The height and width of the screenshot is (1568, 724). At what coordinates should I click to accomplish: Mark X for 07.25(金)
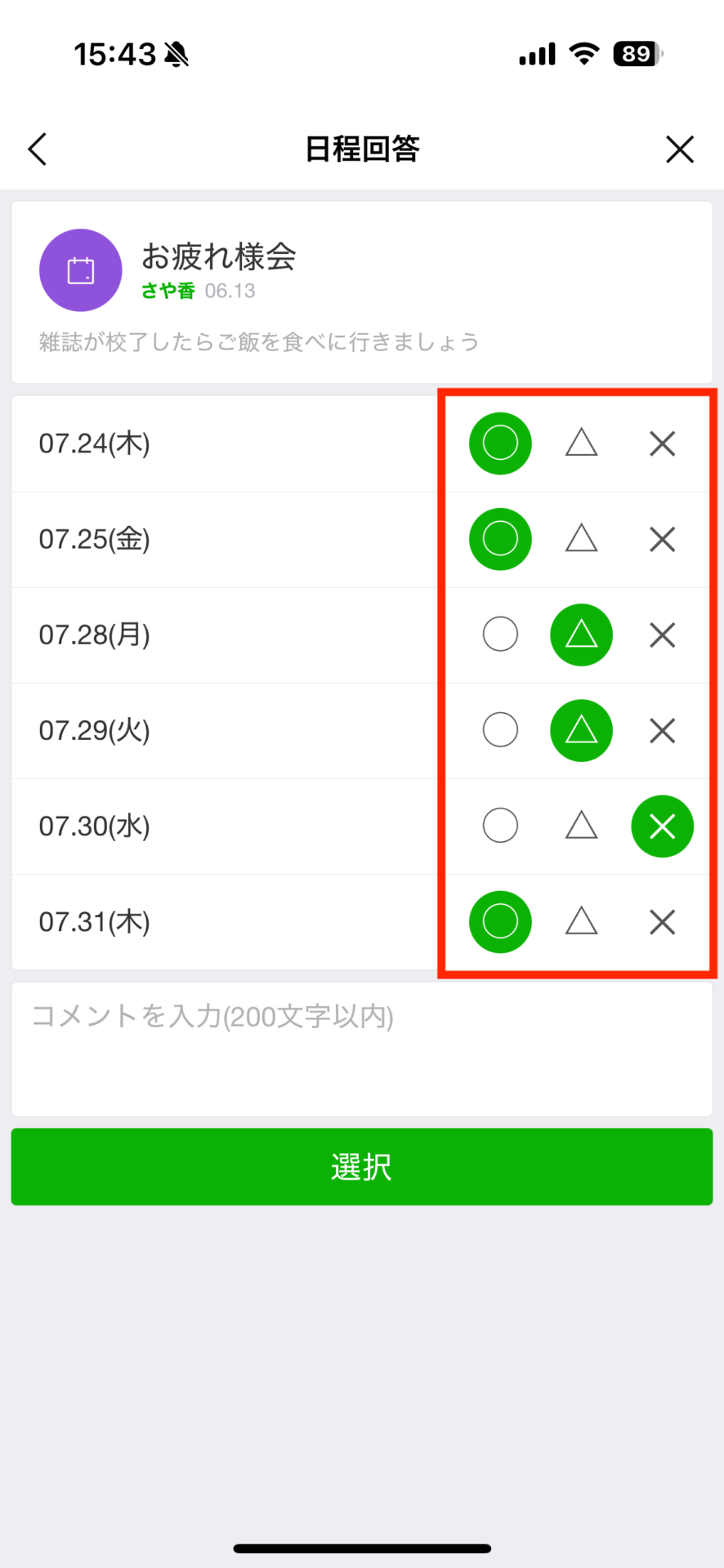pyautogui.click(x=662, y=539)
